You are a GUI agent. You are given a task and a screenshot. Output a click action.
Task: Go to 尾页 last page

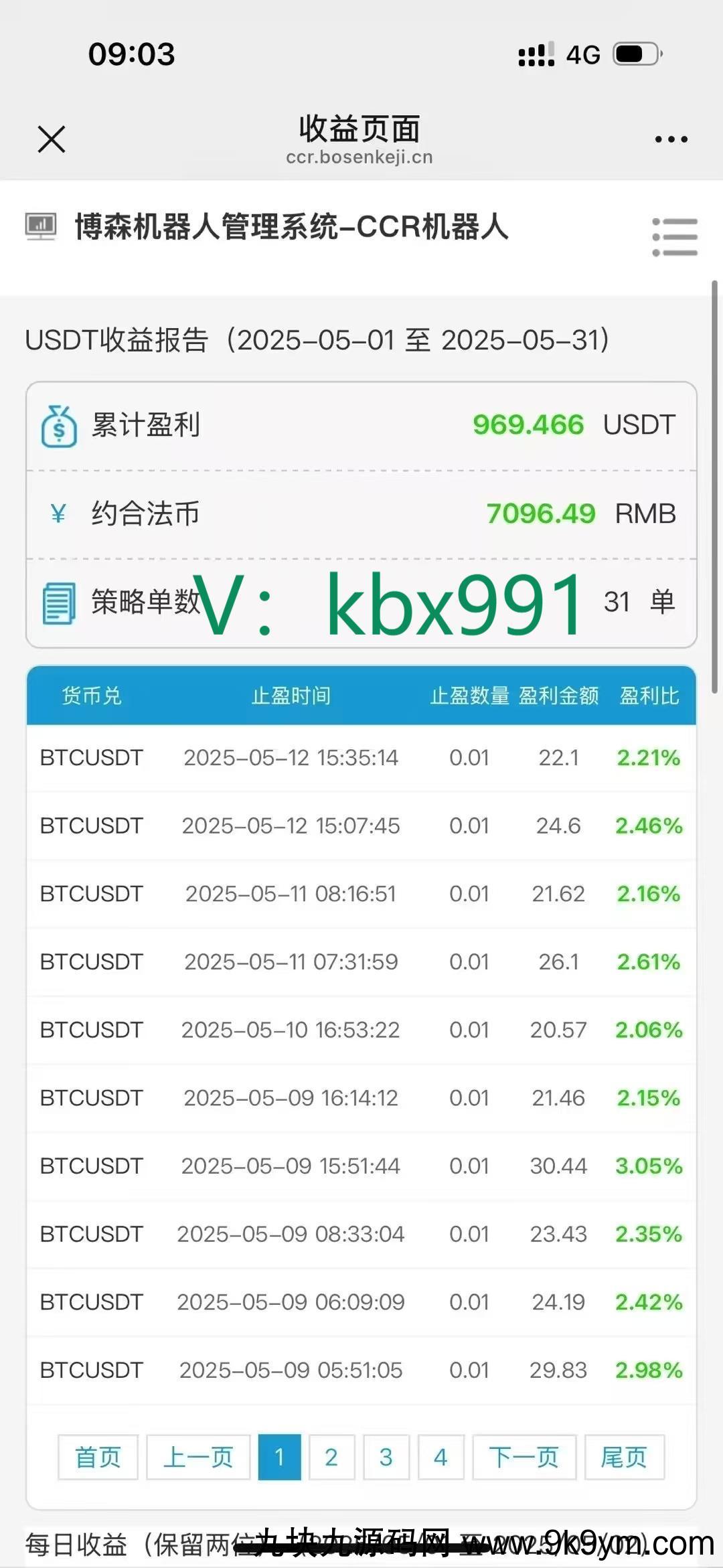[x=625, y=1457]
